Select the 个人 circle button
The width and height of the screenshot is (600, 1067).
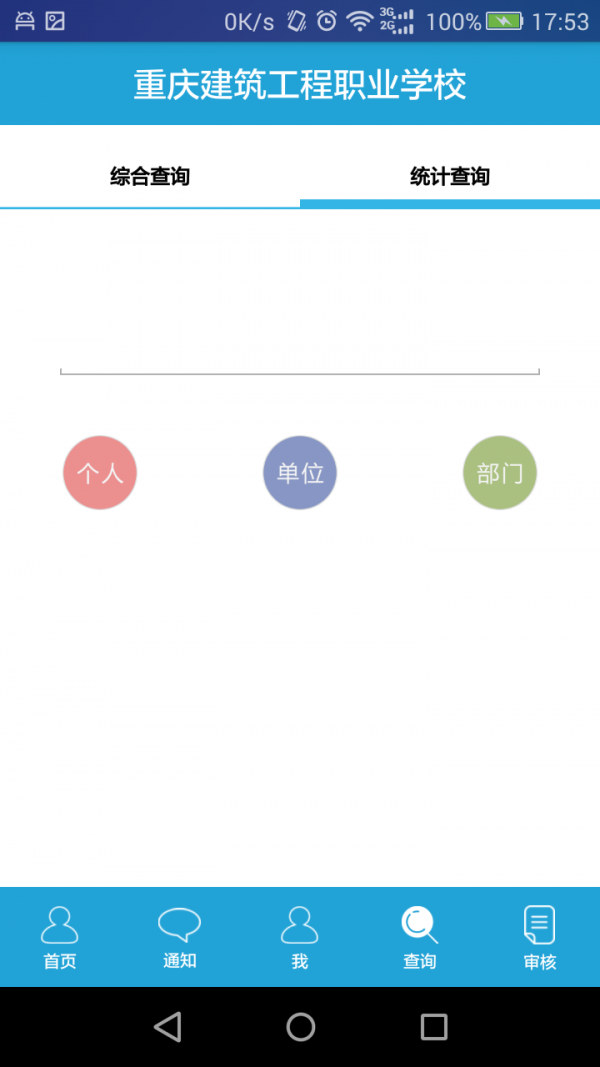(x=100, y=472)
